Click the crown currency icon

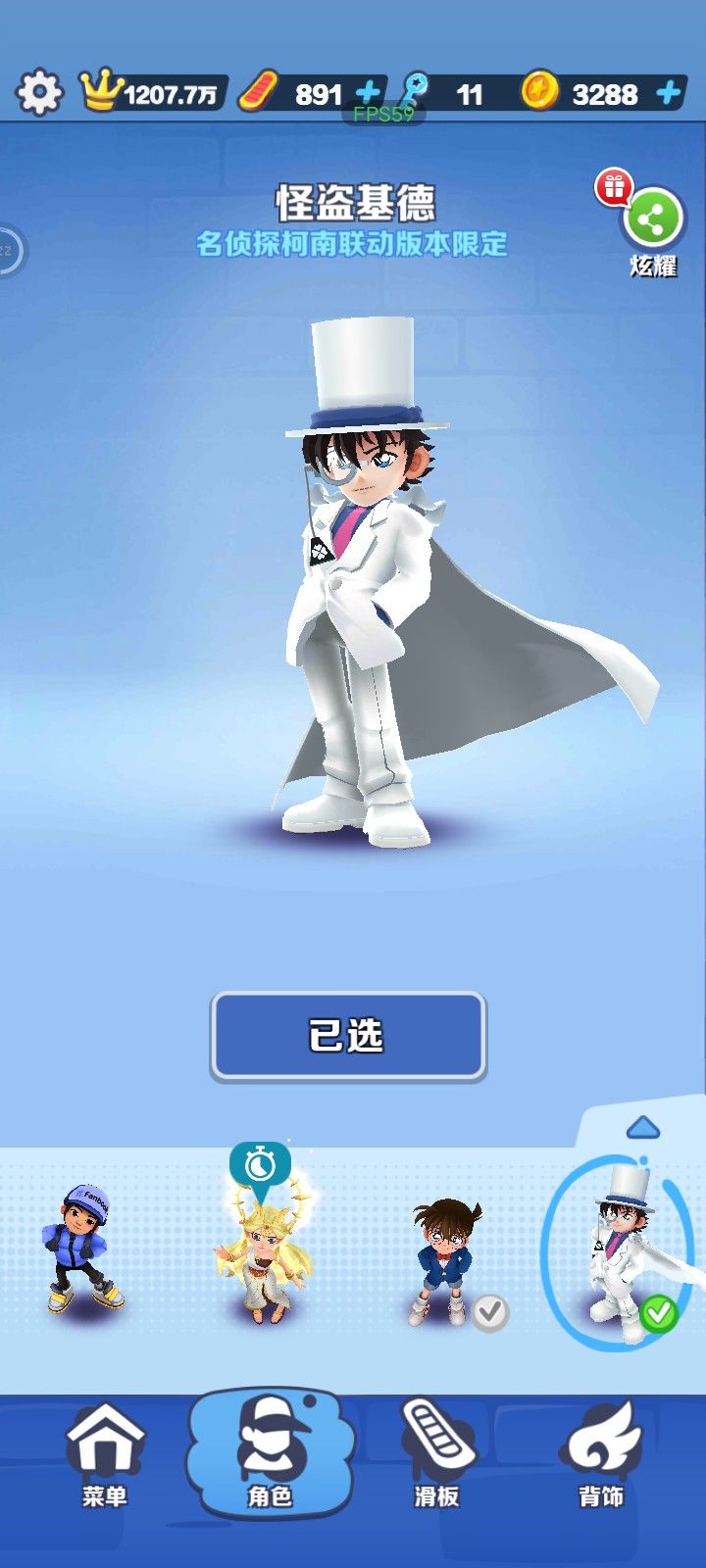(x=103, y=88)
